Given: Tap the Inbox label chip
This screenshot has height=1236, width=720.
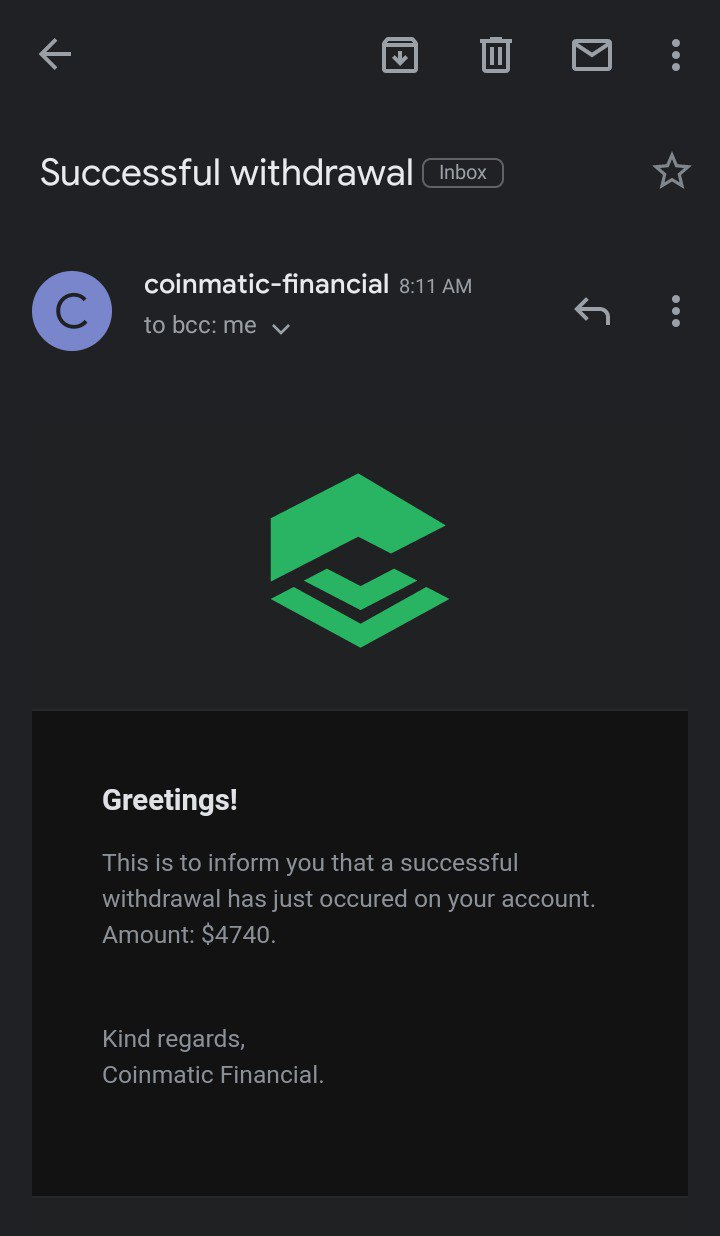Looking at the screenshot, I should point(462,173).
